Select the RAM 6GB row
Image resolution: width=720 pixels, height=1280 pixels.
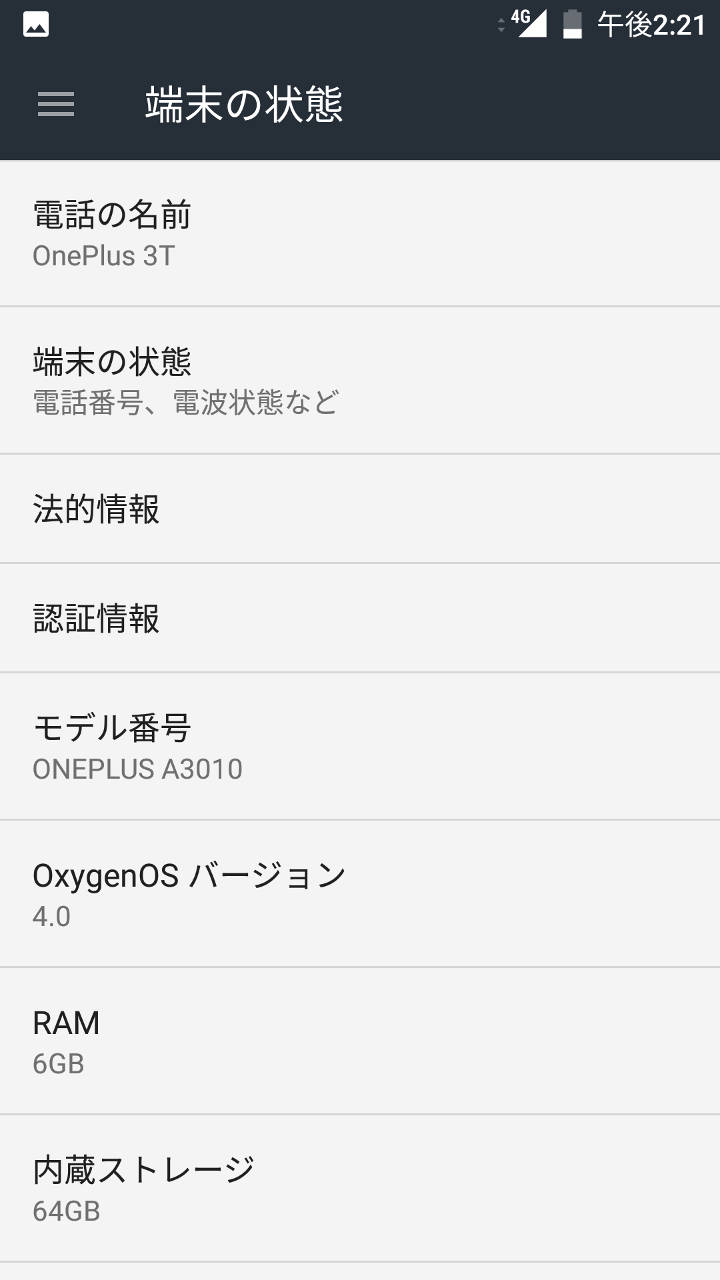point(360,1041)
